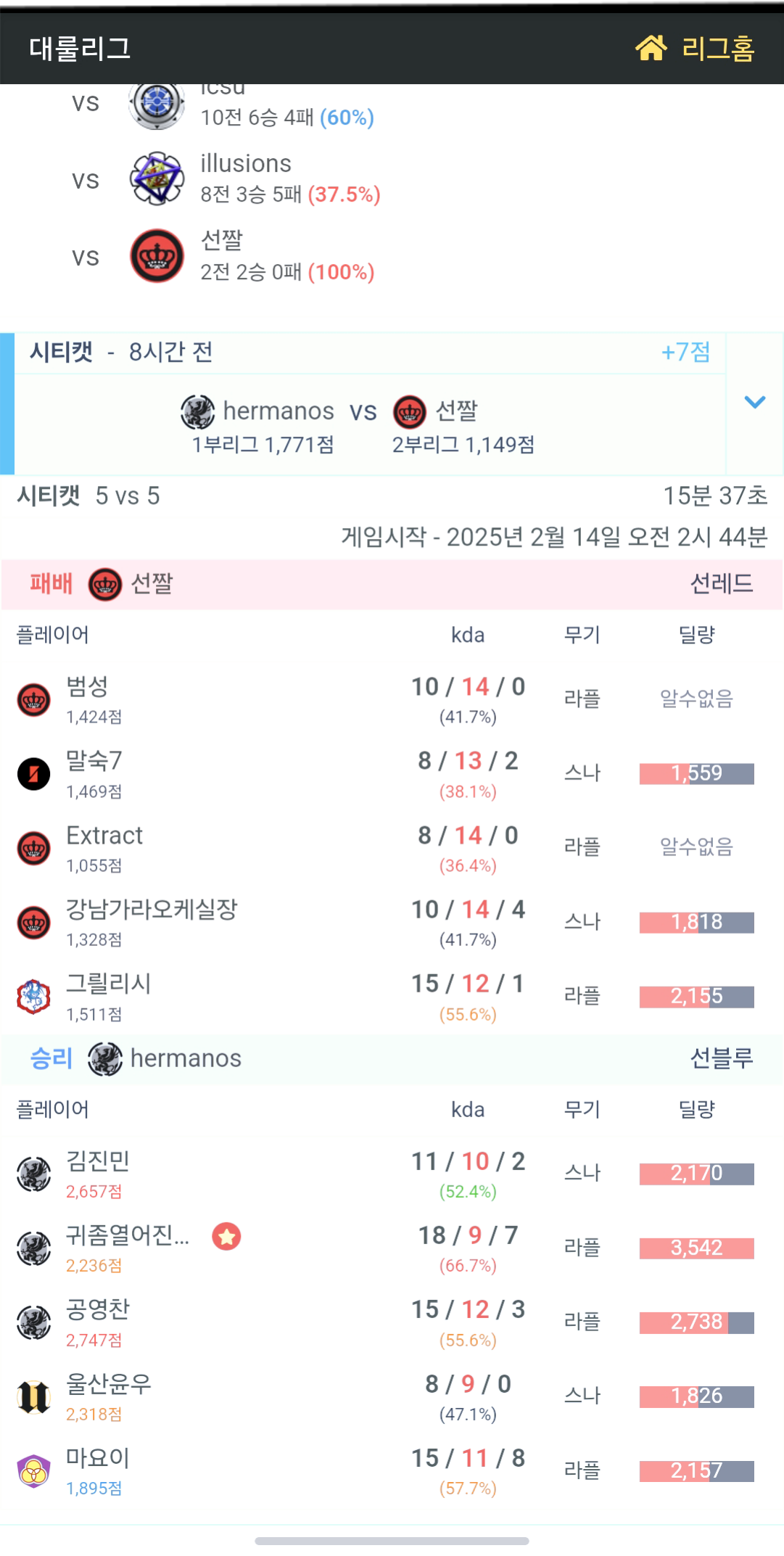
Task: Collapse the 시티캣 match details chevron
Action: tap(754, 402)
